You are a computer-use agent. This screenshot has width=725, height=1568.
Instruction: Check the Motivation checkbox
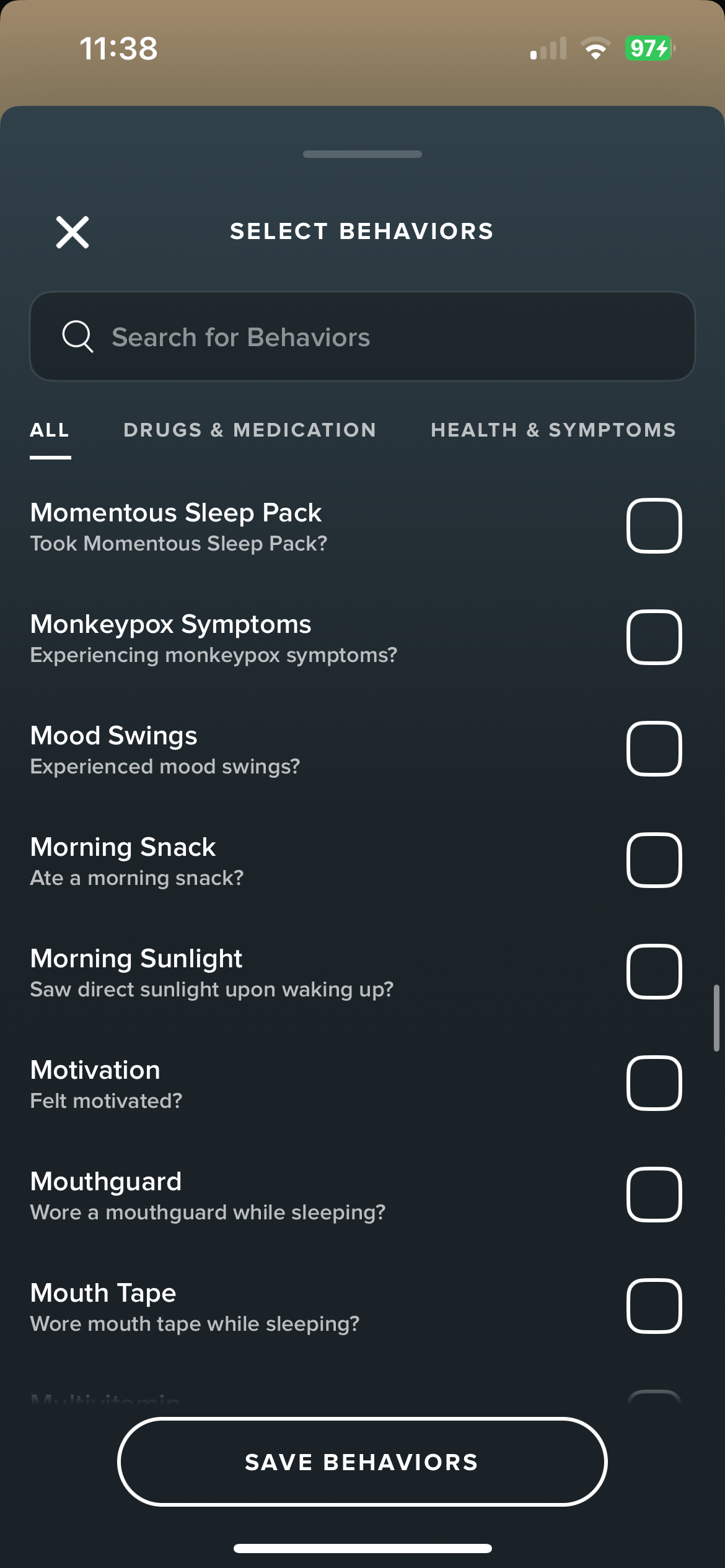coord(654,1083)
